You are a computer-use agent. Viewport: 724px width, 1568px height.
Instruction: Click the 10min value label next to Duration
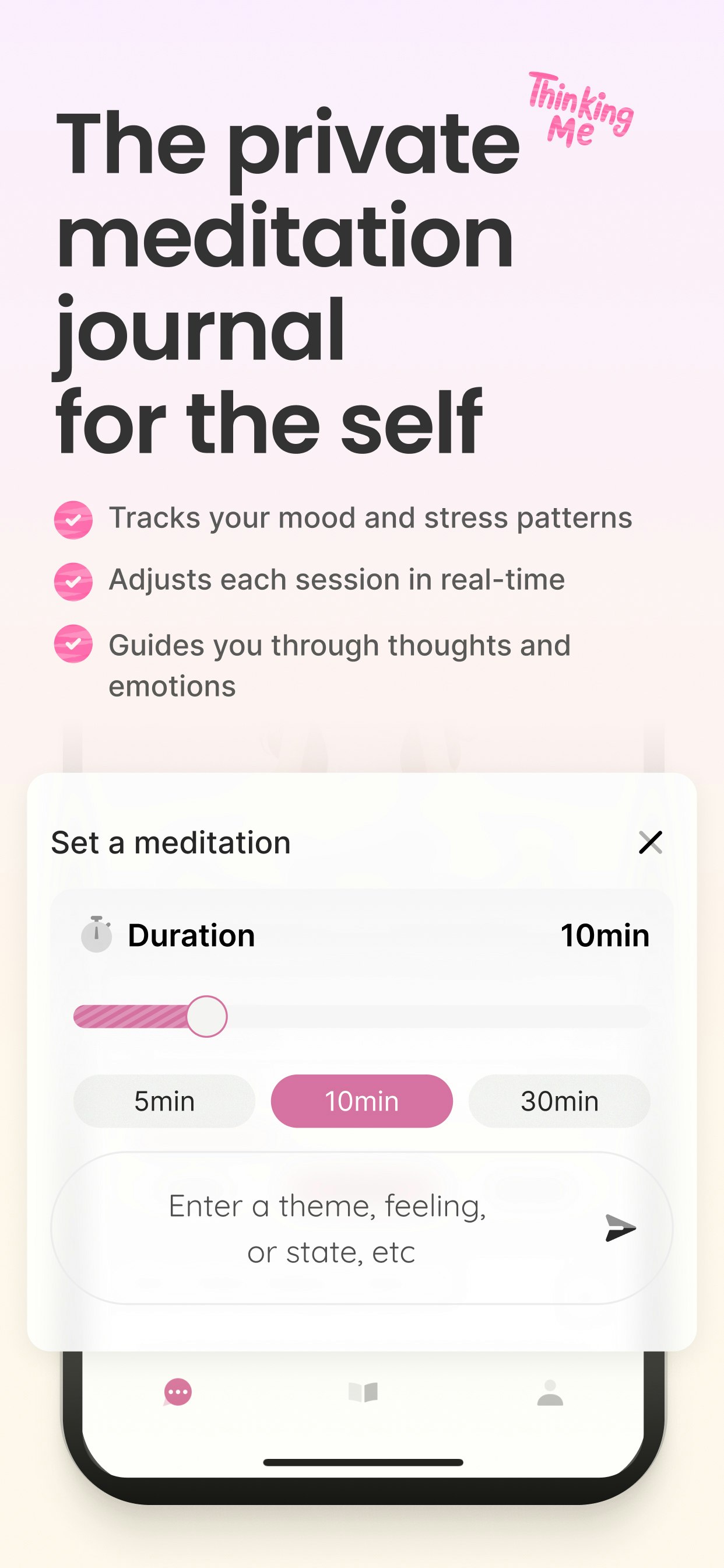[605, 935]
